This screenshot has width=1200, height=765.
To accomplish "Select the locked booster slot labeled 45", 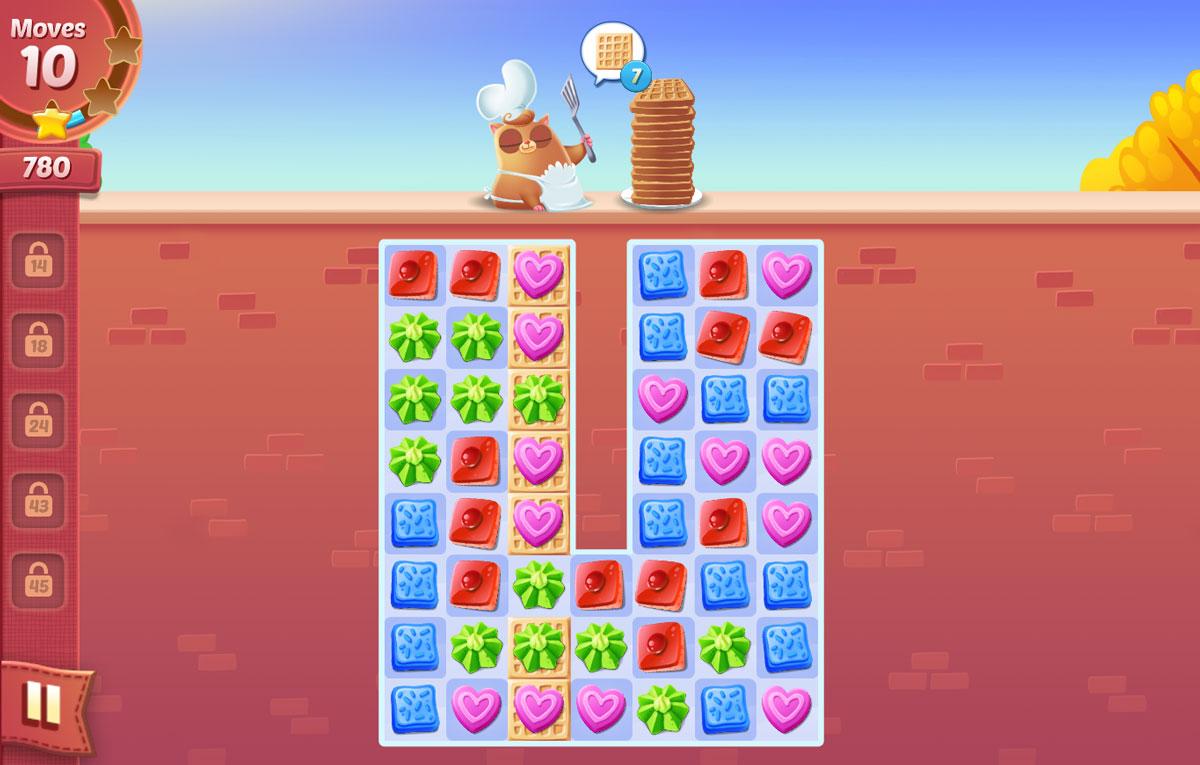I will (x=38, y=580).
